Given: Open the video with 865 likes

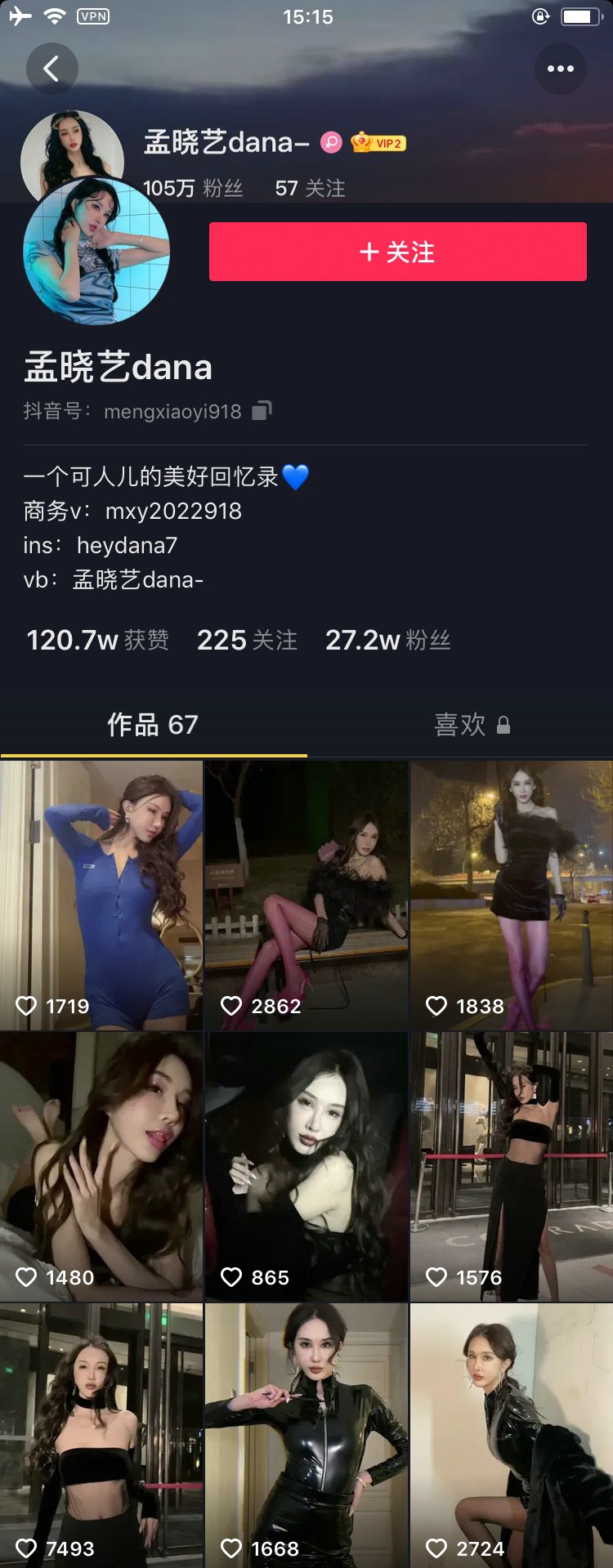Looking at the screenshot, I should pos(306,1166).
